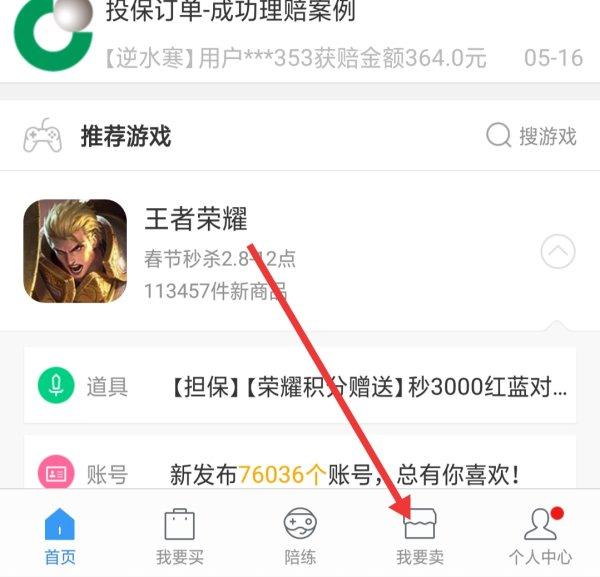
Task: Switch to the 陪练 tab
Action: pos(300,535)
